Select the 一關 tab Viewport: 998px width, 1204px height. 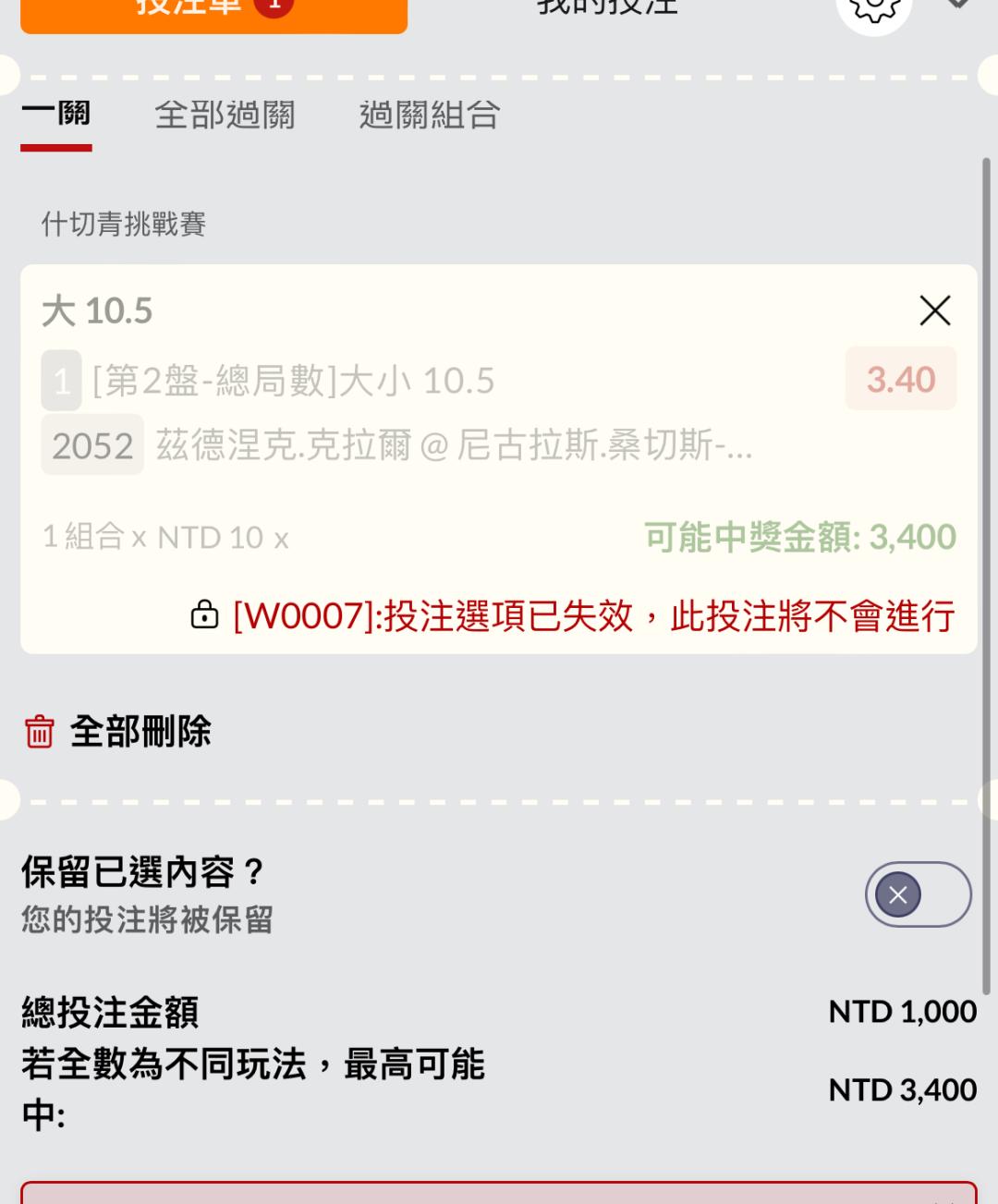[56, 115]
